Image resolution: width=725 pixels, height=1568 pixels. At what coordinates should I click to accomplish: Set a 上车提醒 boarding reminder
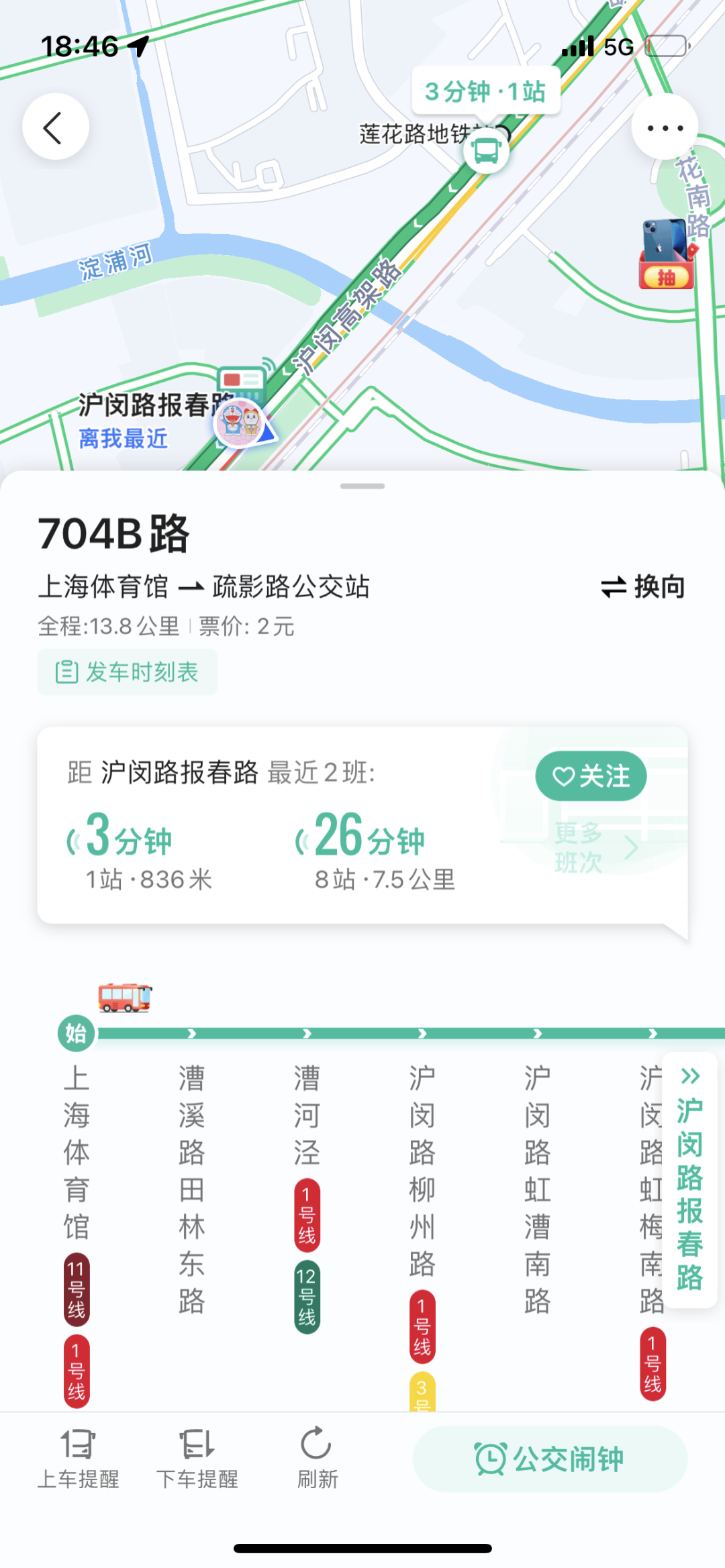79,1459
